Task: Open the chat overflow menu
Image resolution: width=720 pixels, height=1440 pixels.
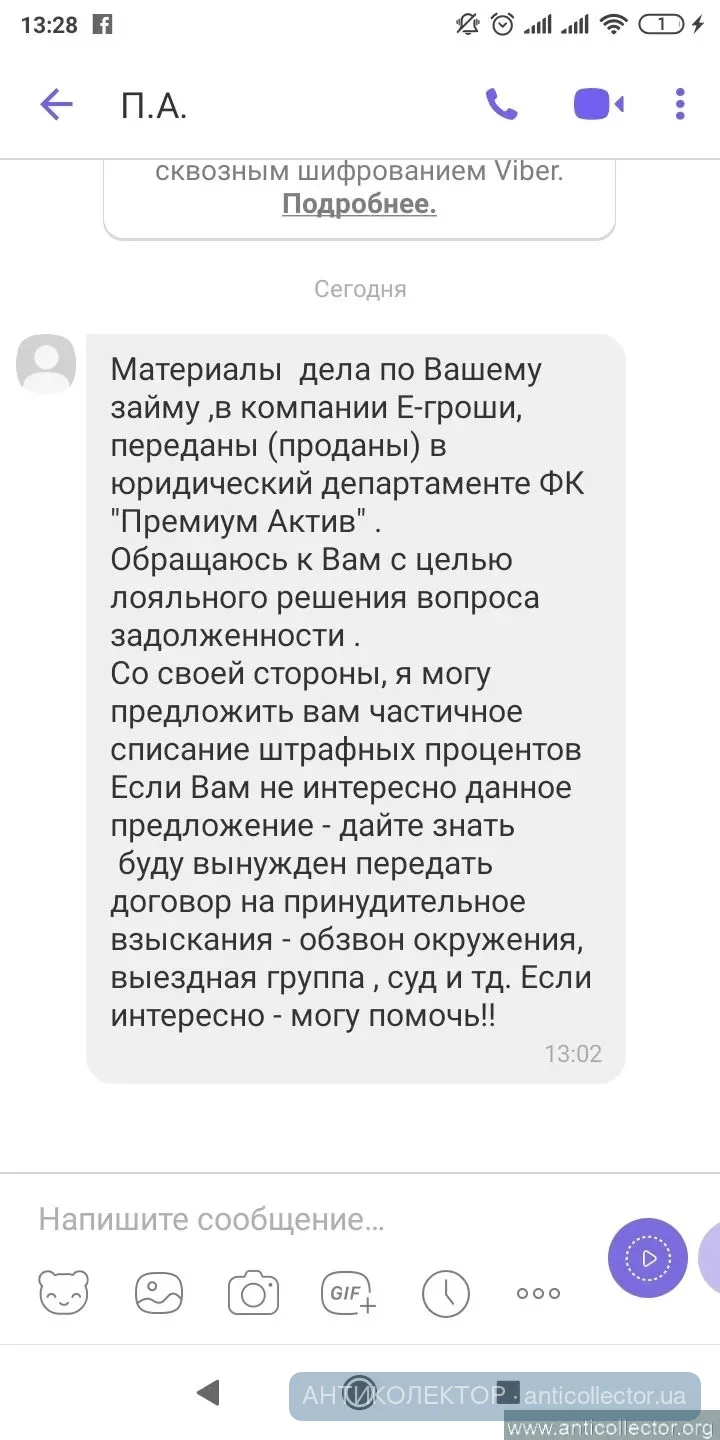Action: [680, 104]
